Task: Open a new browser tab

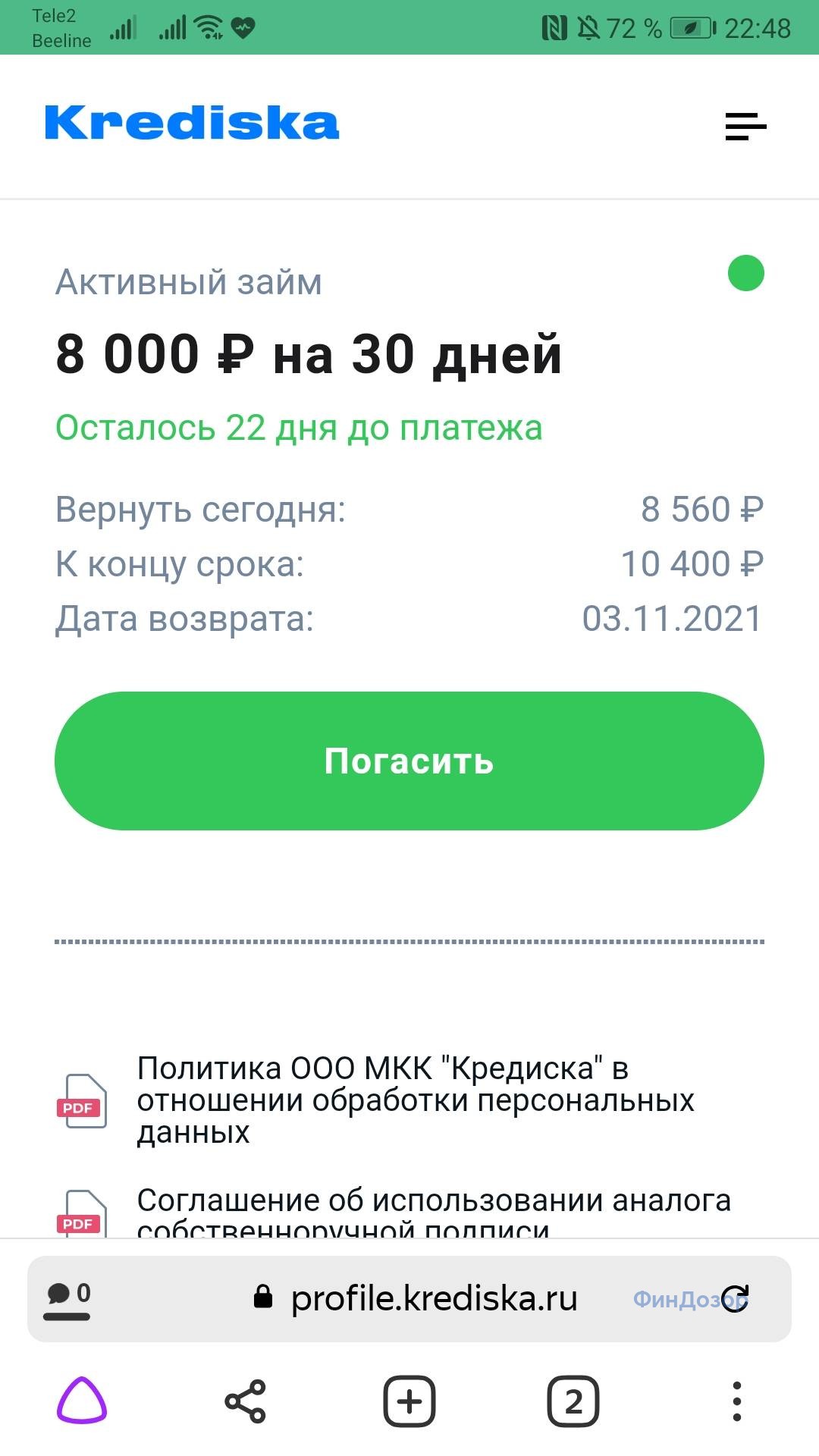Action: 409,1401
